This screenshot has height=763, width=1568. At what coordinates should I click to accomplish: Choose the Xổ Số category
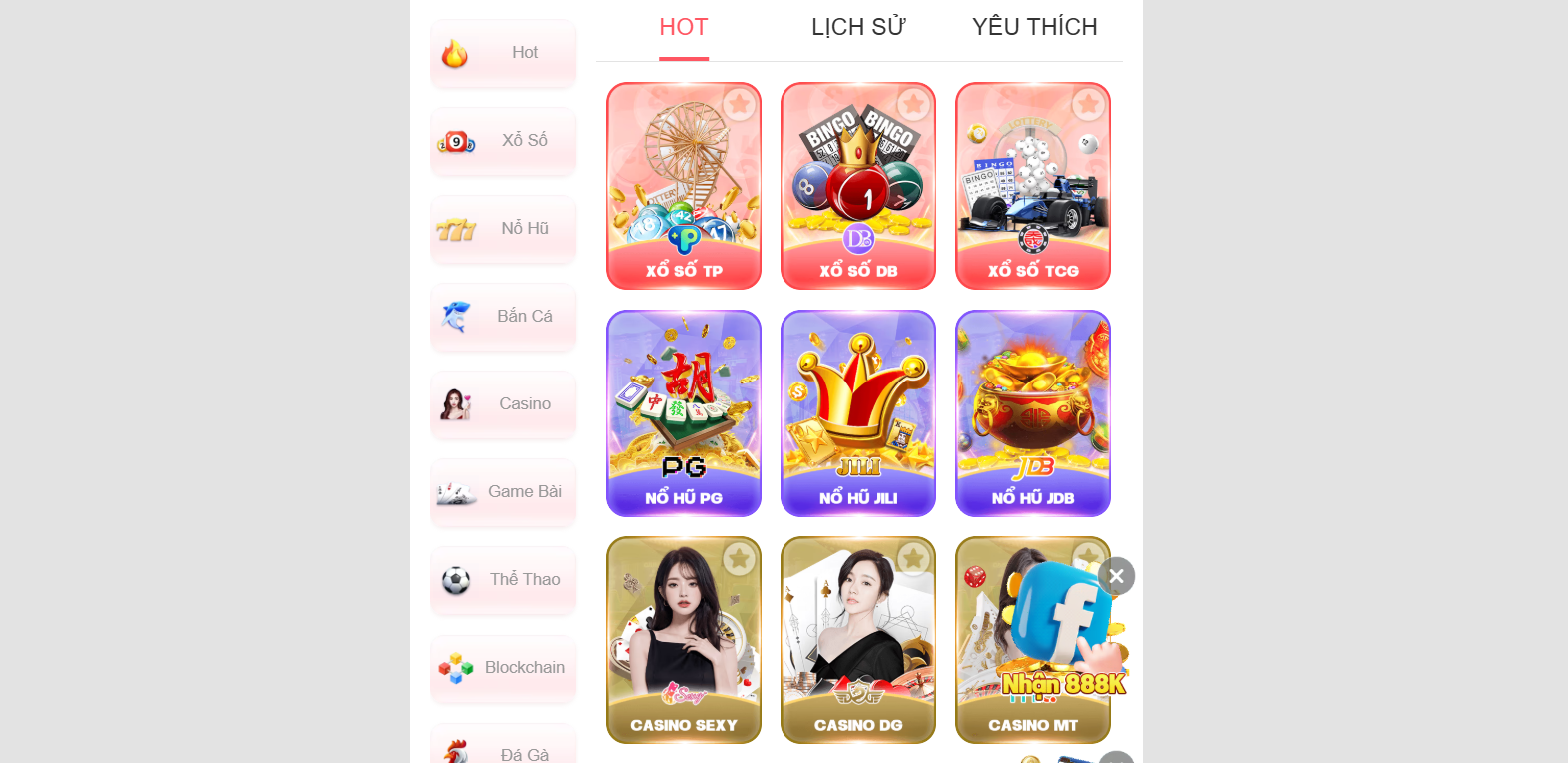503,141
